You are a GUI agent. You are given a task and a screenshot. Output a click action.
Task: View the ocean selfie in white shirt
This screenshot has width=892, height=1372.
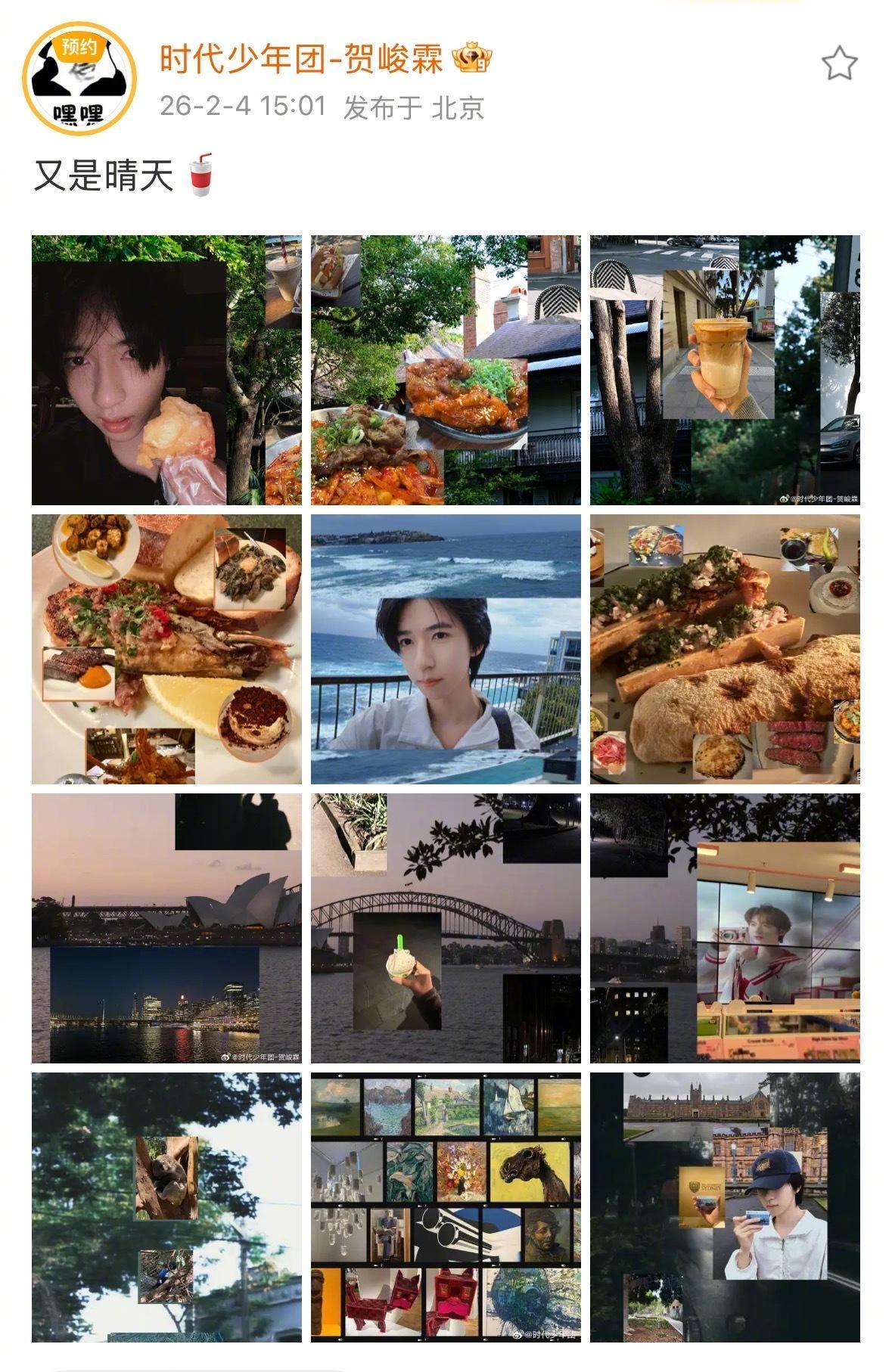[446, 649]
